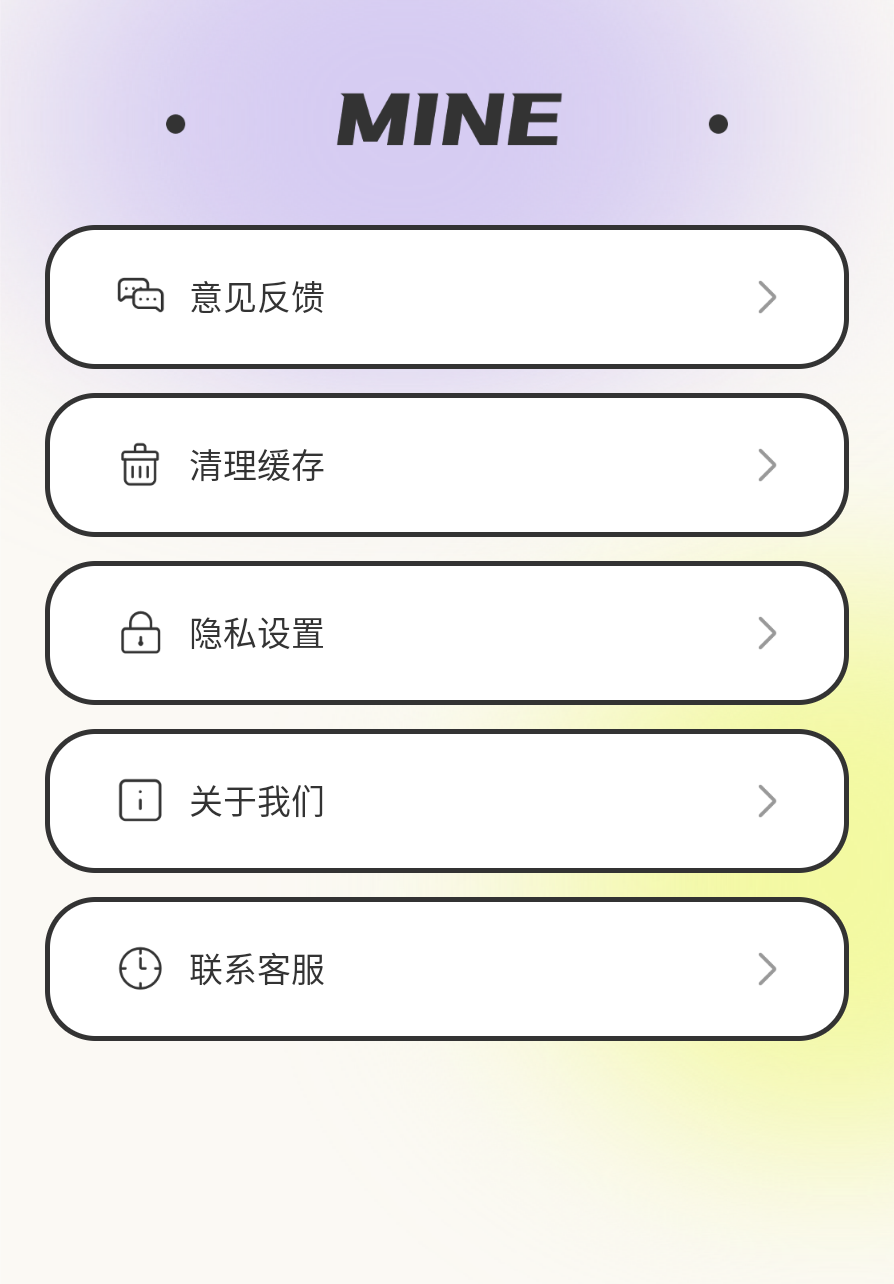
Task: Open 隐私设置 privacy settings
Action: coord(446,633)
